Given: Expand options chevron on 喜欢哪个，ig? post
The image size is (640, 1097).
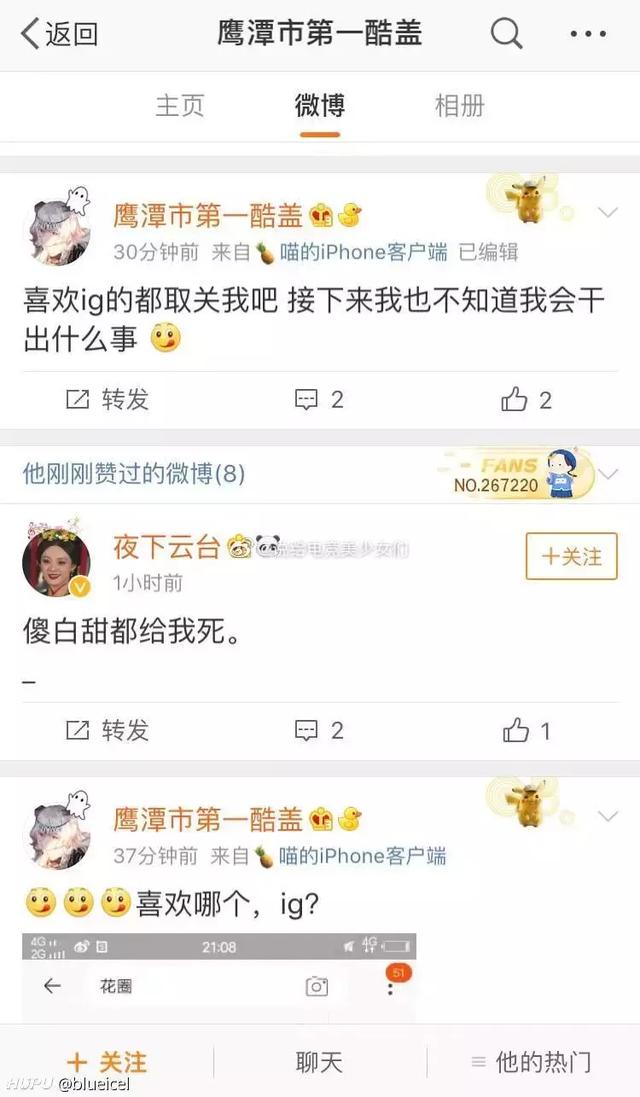Looking at the screenshot, I should point(608,816).
